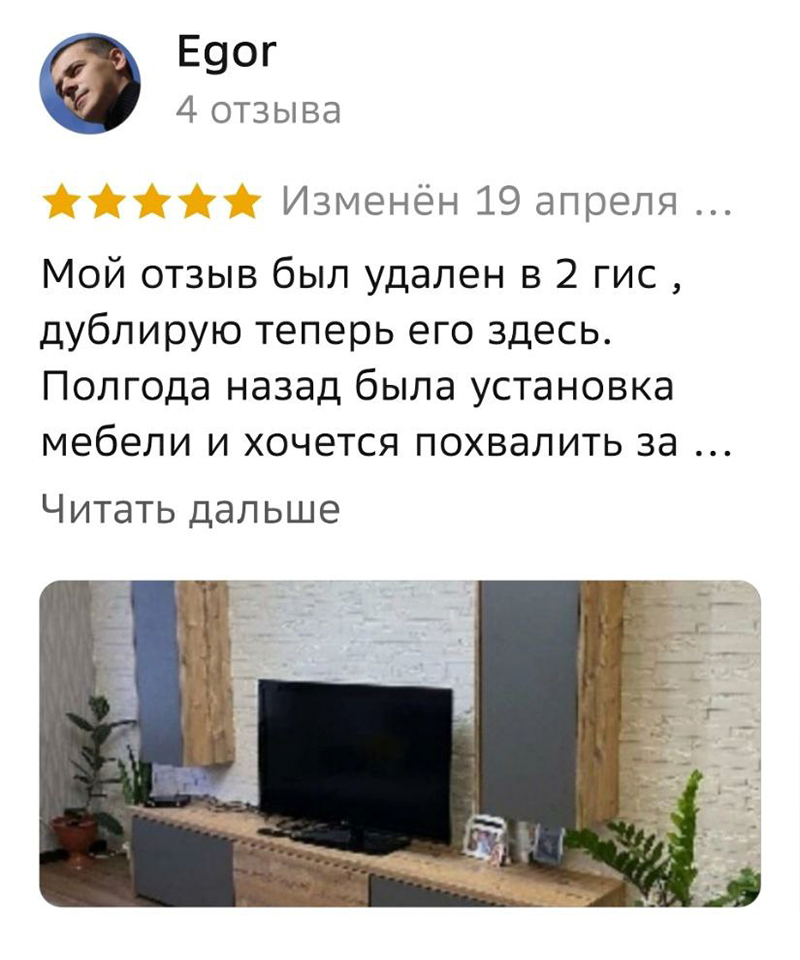800x960 pixels.
Task: Expand the review with Читать дальше
Action: (190, 510)
